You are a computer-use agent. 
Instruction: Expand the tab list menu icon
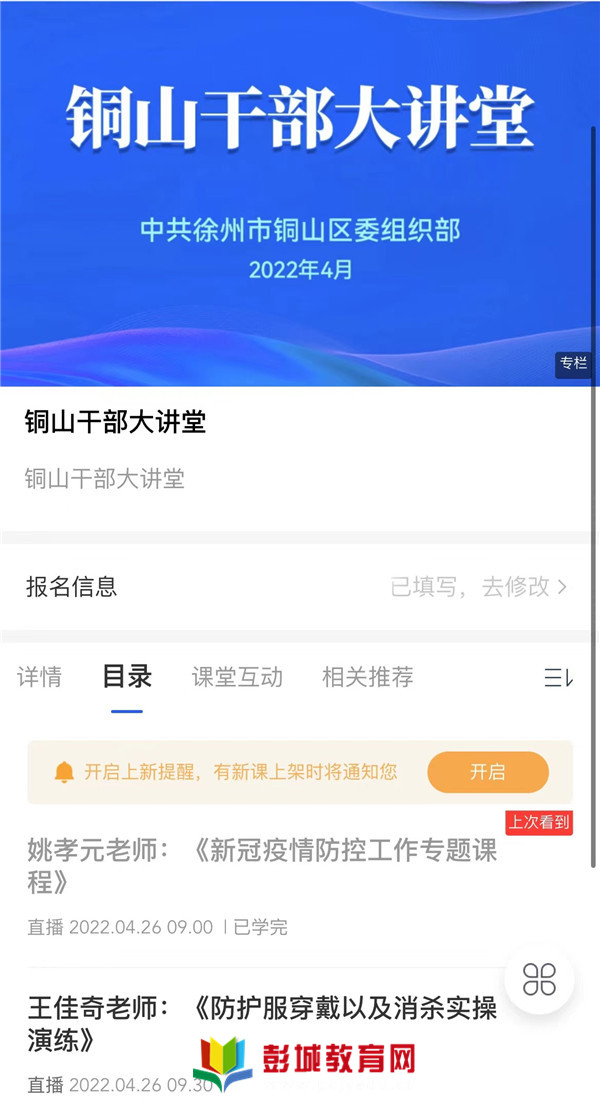click(558, 678)
